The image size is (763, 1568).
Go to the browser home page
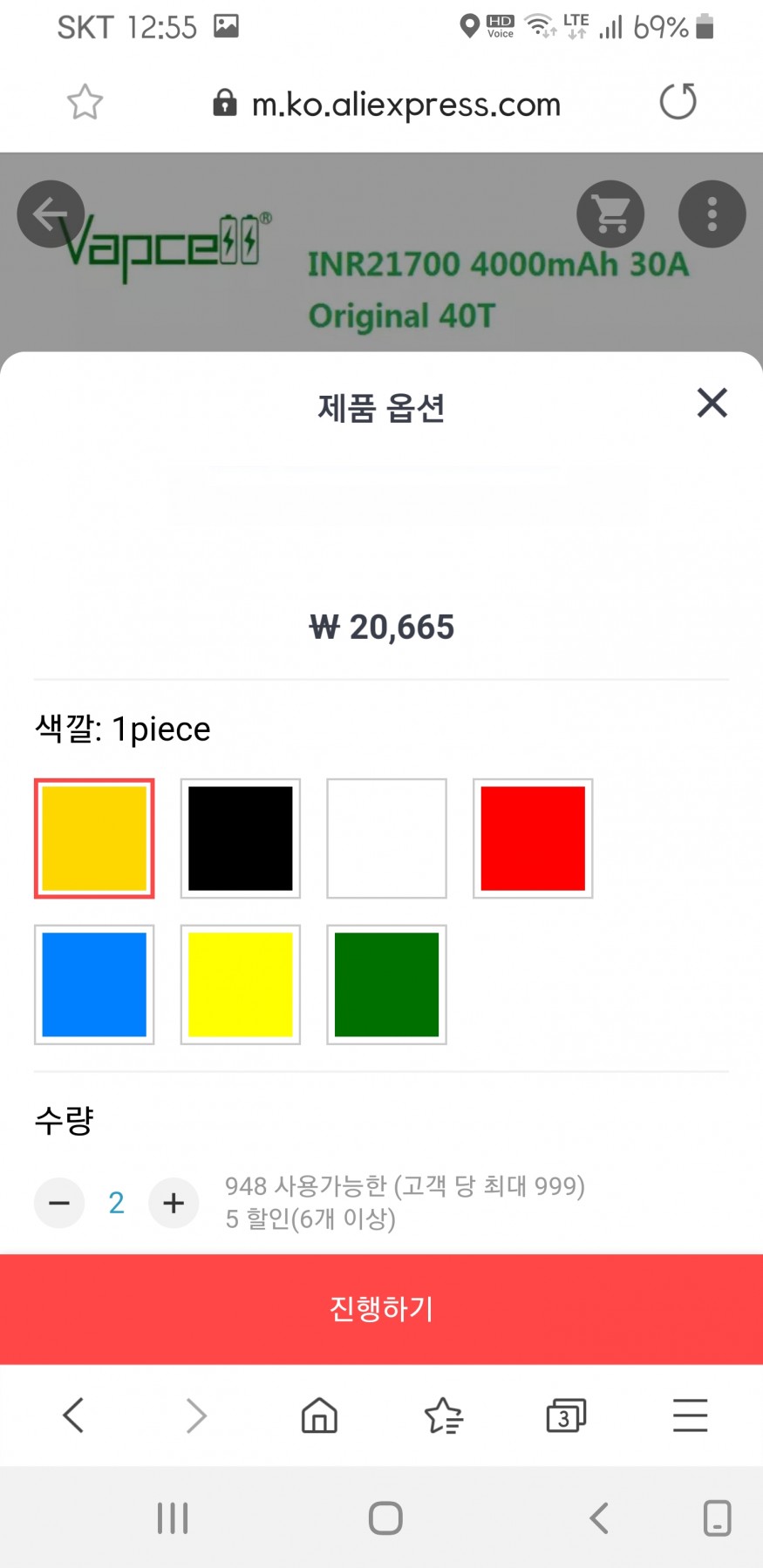tap(319, 1415)
